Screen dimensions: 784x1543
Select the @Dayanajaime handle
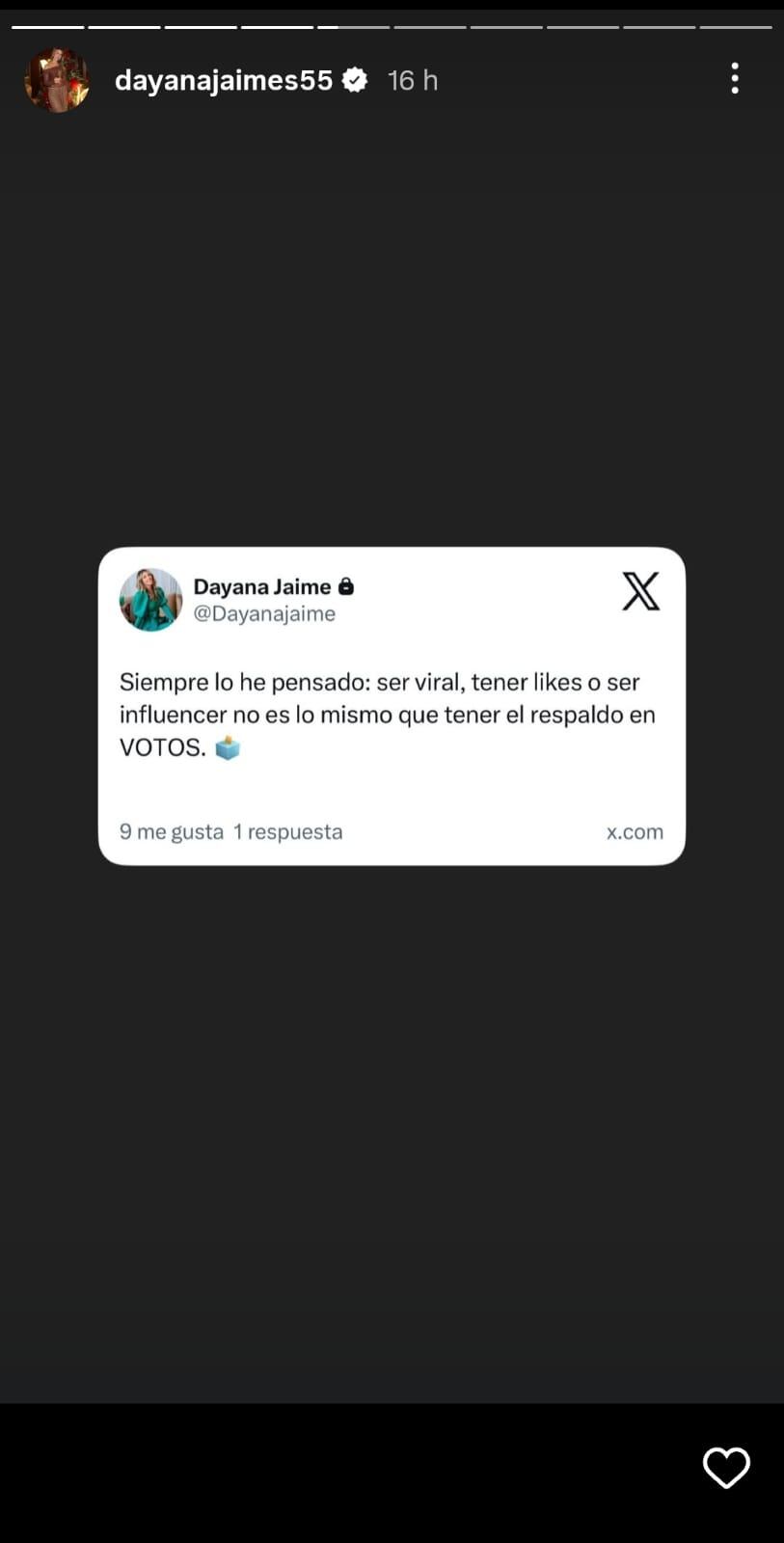(264, 612)
